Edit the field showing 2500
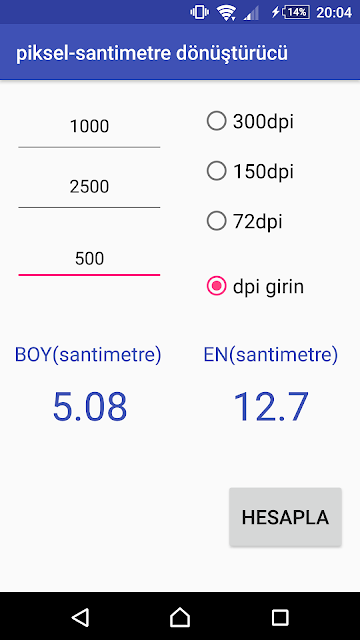The height and width of the screenshot is (640, 360). pos(89,187)
